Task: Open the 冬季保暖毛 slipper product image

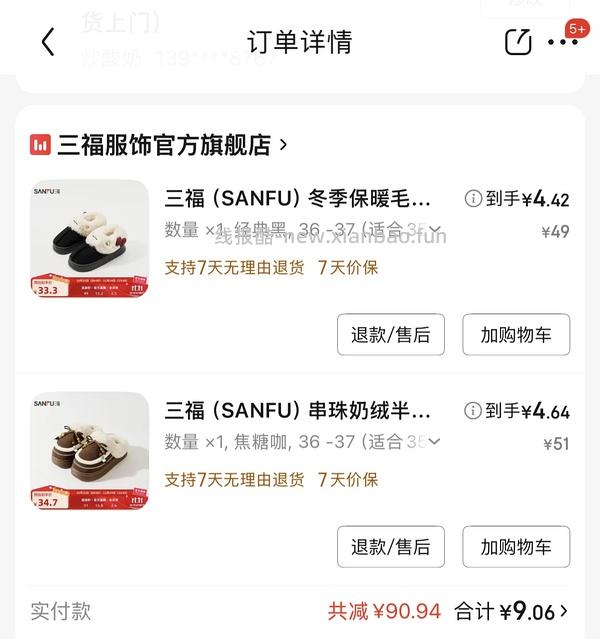Action: click(x=89, y=238)
